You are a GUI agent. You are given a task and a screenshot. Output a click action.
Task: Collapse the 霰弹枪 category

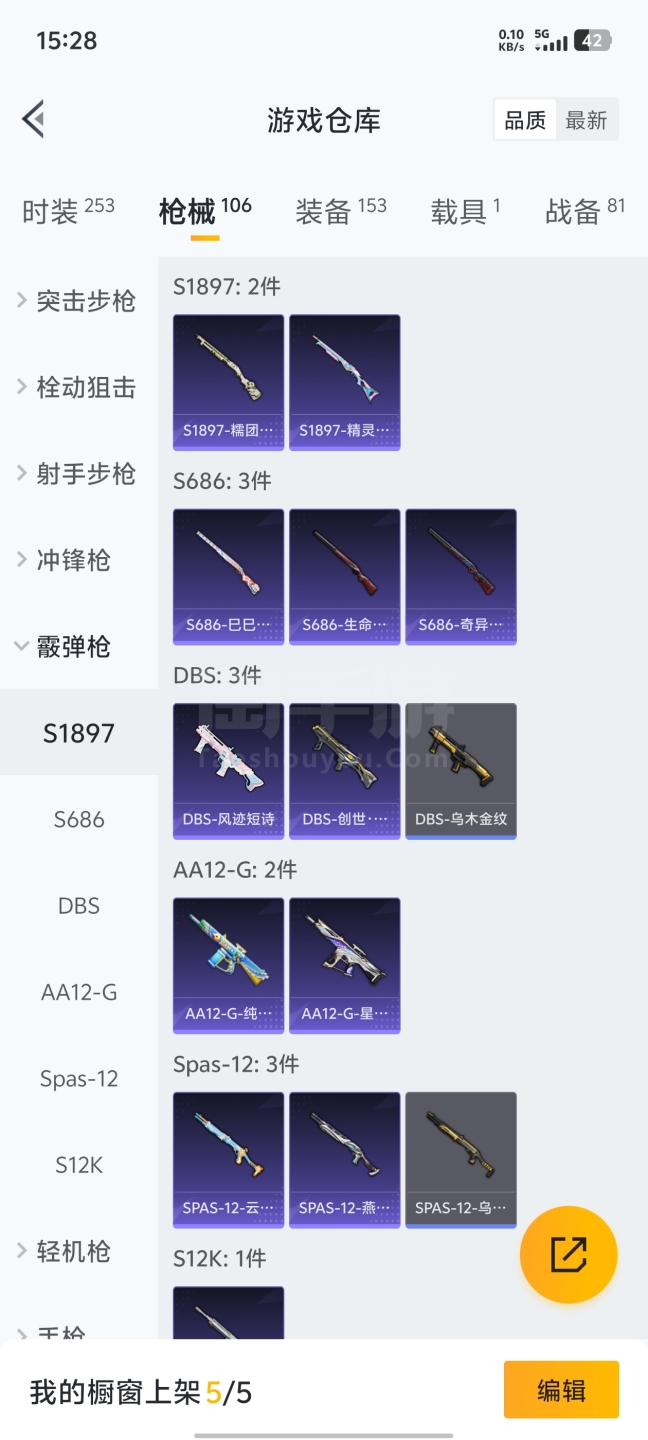[66, 647]
